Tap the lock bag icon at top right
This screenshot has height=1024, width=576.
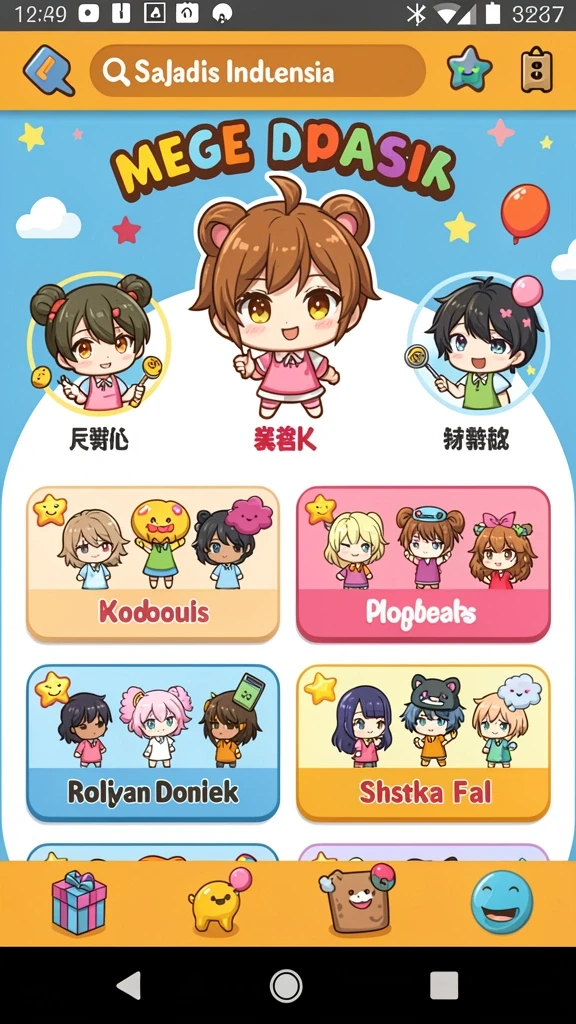tap(537, 69)
